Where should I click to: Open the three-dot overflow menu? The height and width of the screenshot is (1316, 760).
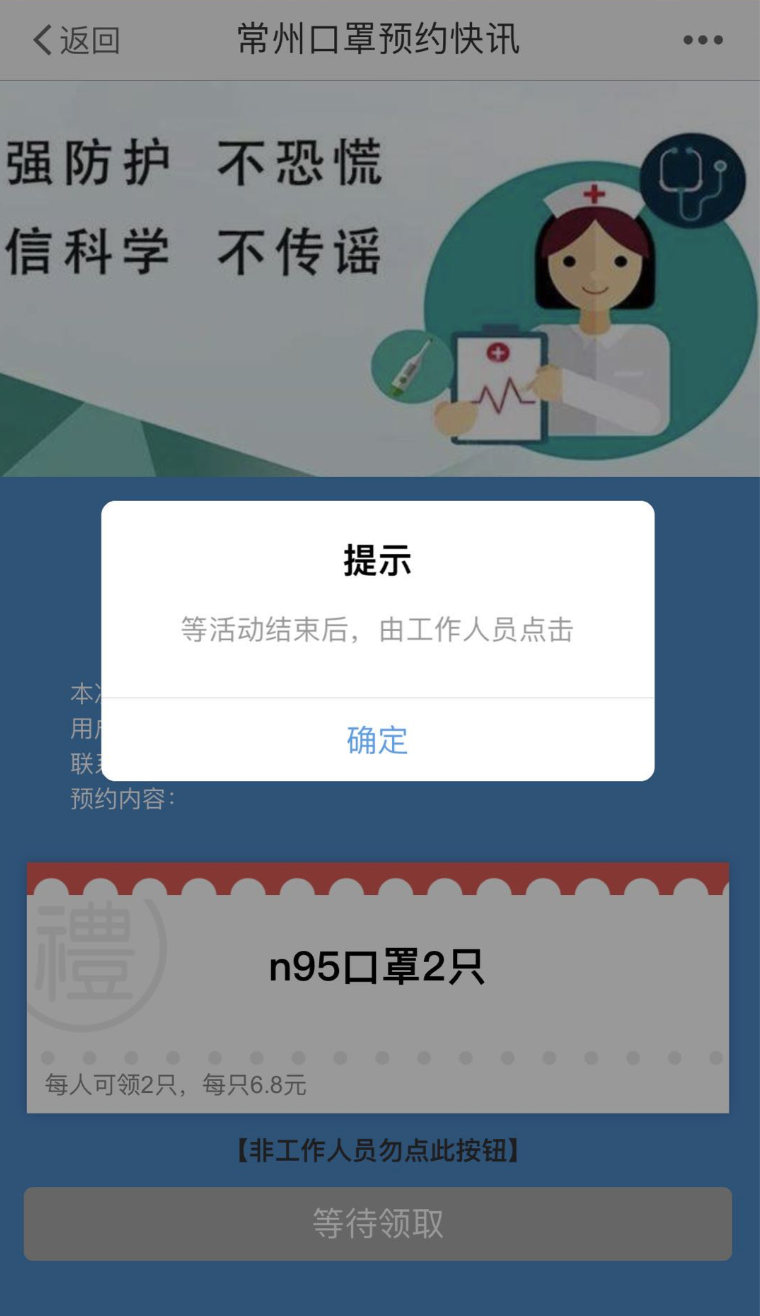(702, 40)
